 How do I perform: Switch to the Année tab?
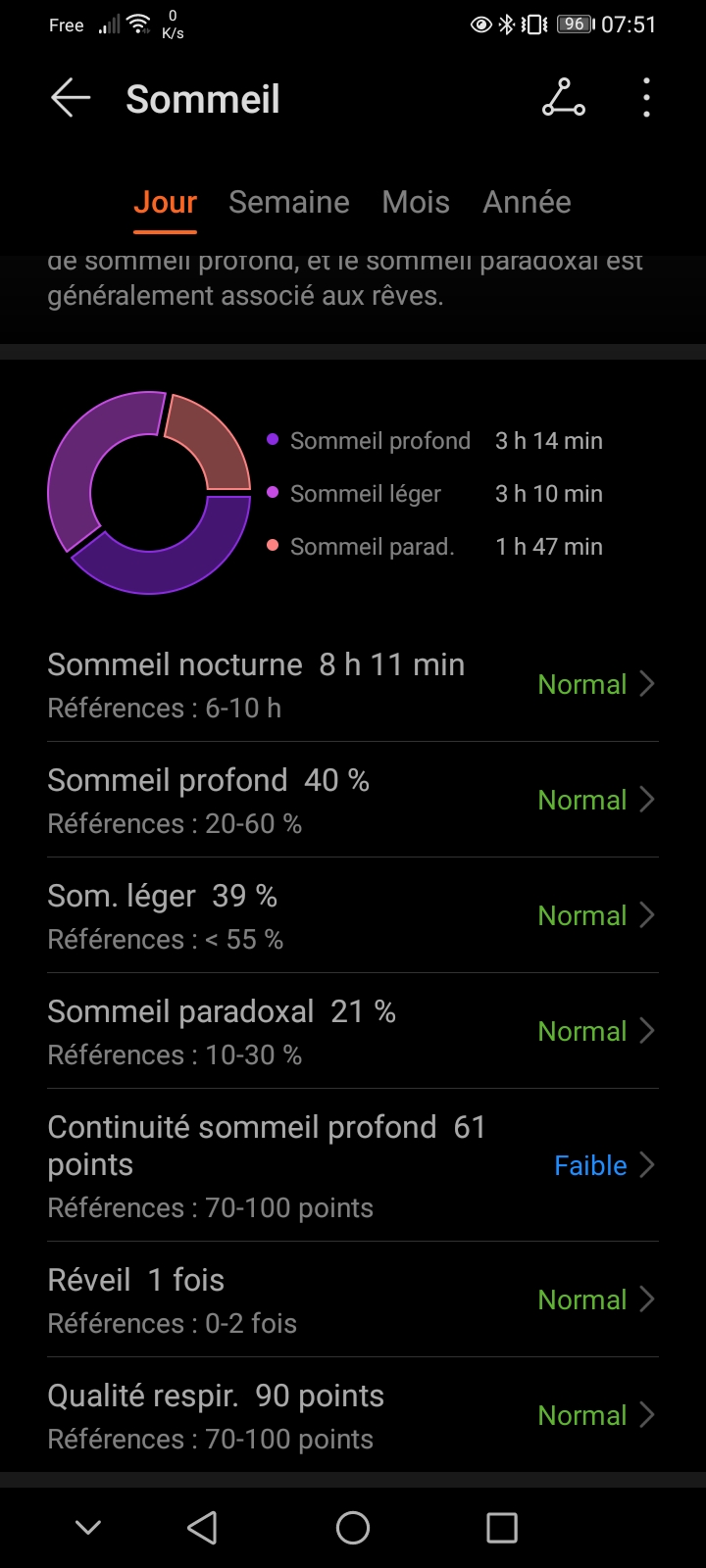tap(527, 203)
